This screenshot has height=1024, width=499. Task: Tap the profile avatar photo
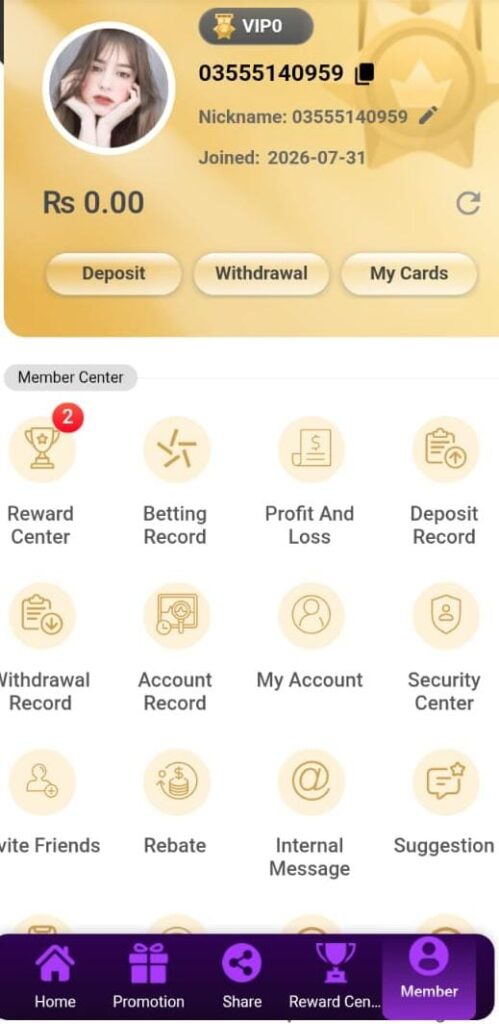coord(108,88)
